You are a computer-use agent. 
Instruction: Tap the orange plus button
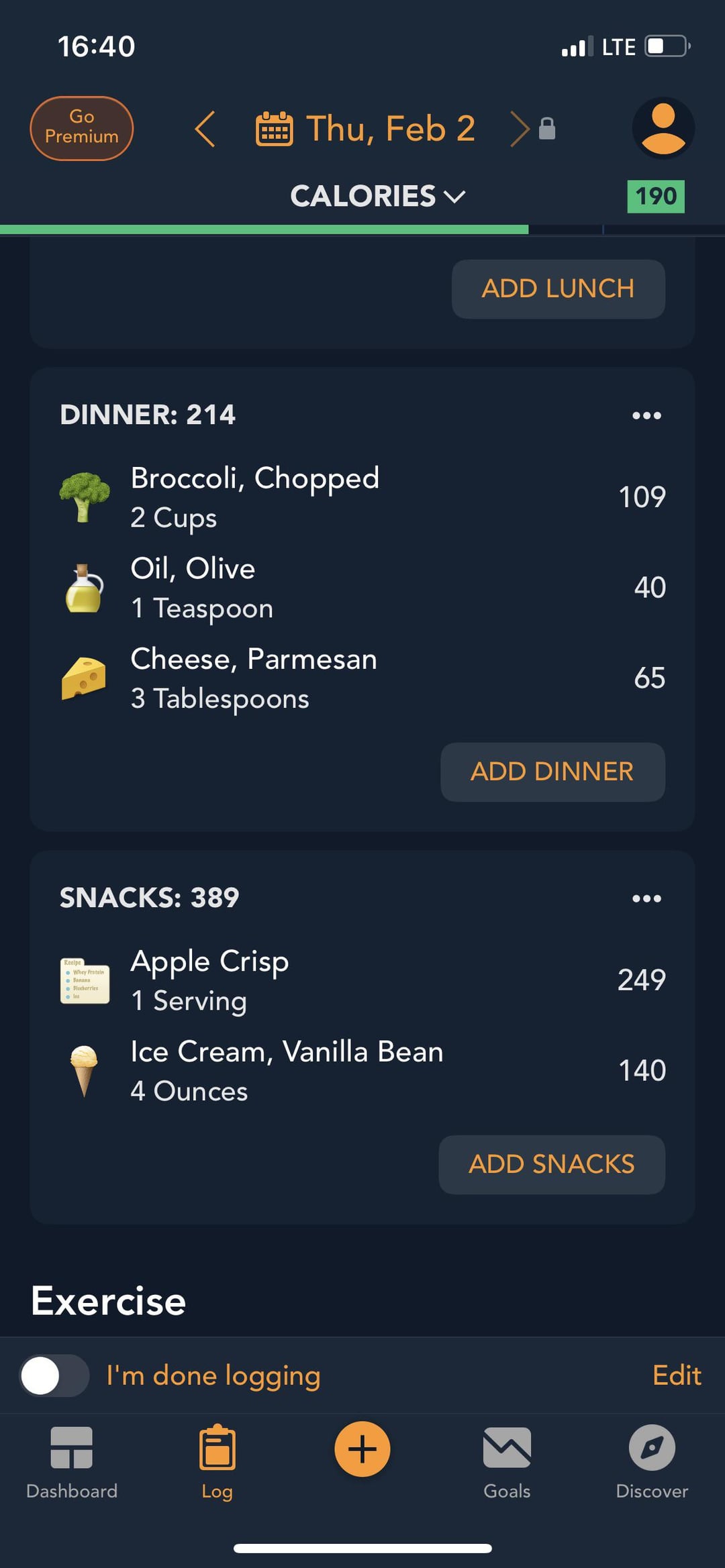(x=362, y=1449)
